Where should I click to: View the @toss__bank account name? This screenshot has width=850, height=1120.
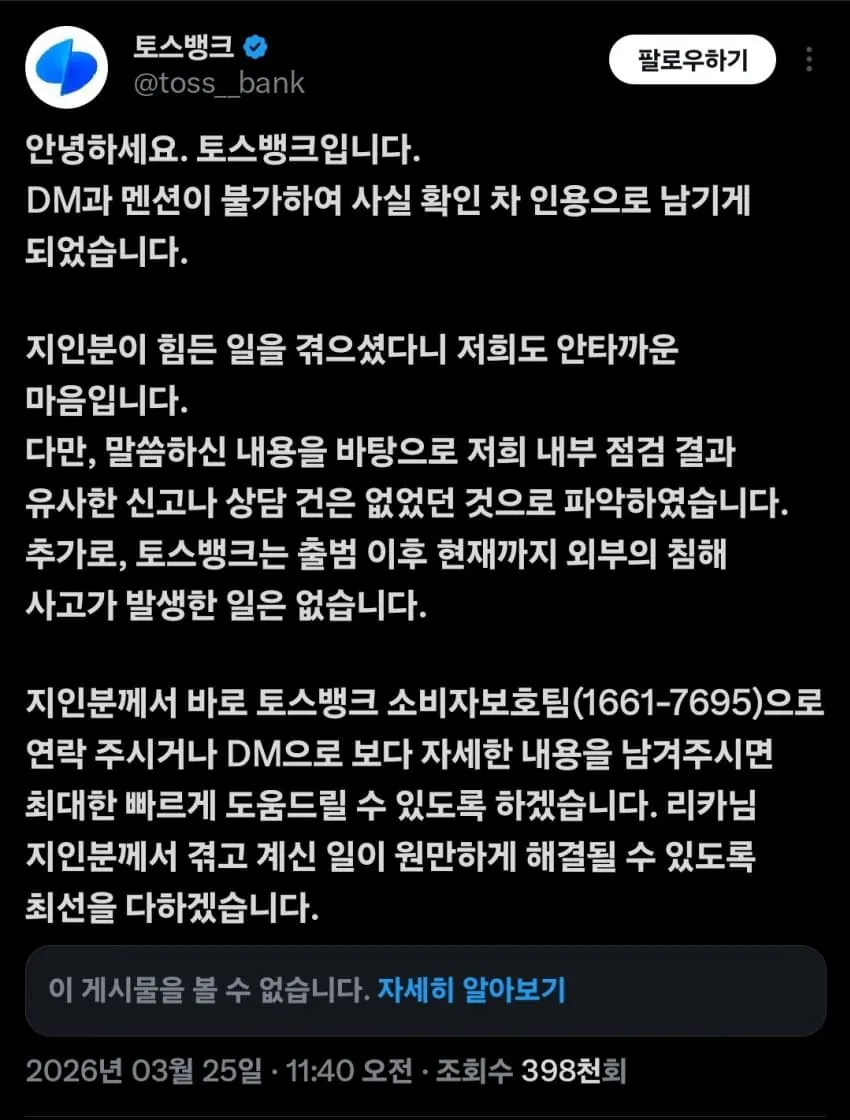219,82
